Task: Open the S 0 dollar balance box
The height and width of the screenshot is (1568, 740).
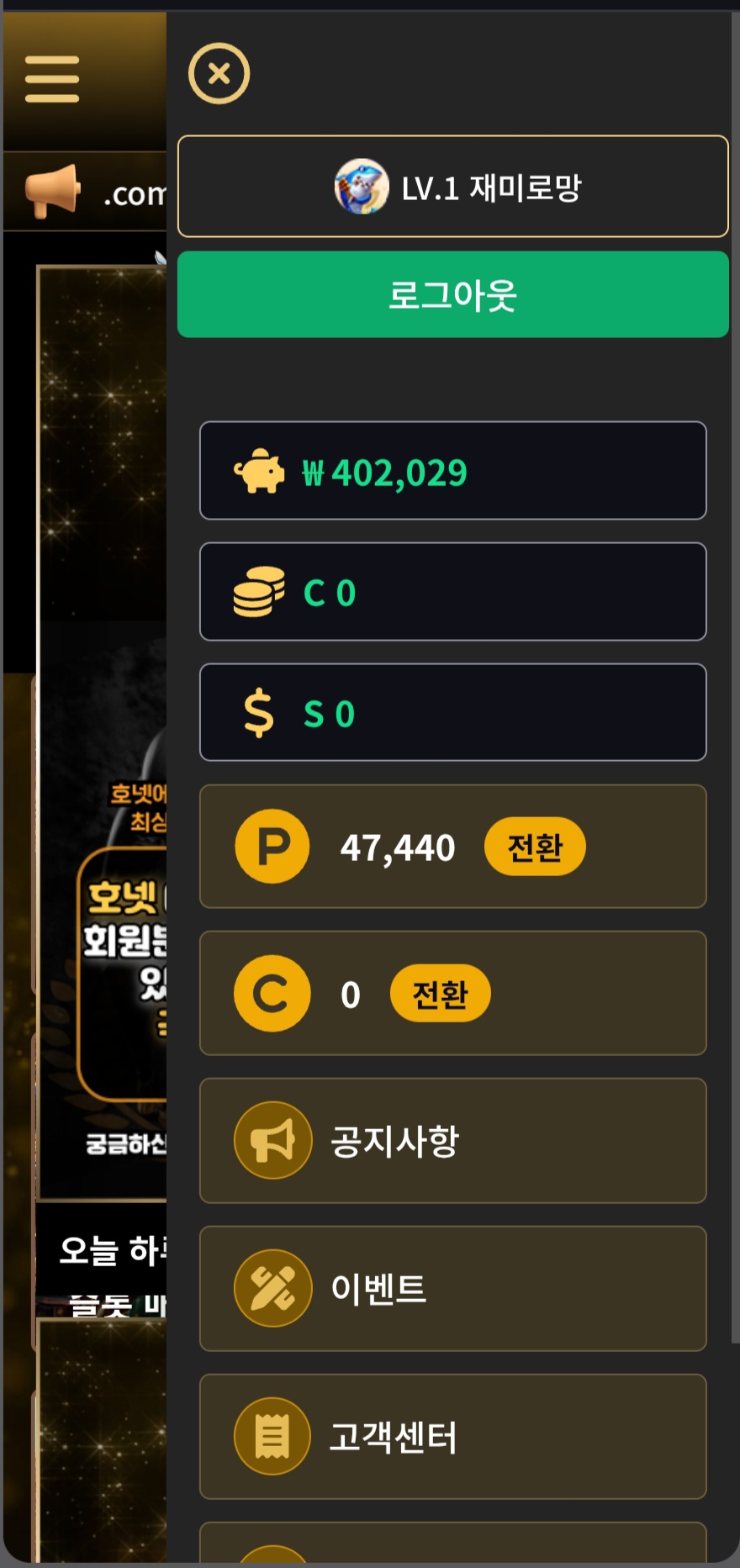Action: 452,713
